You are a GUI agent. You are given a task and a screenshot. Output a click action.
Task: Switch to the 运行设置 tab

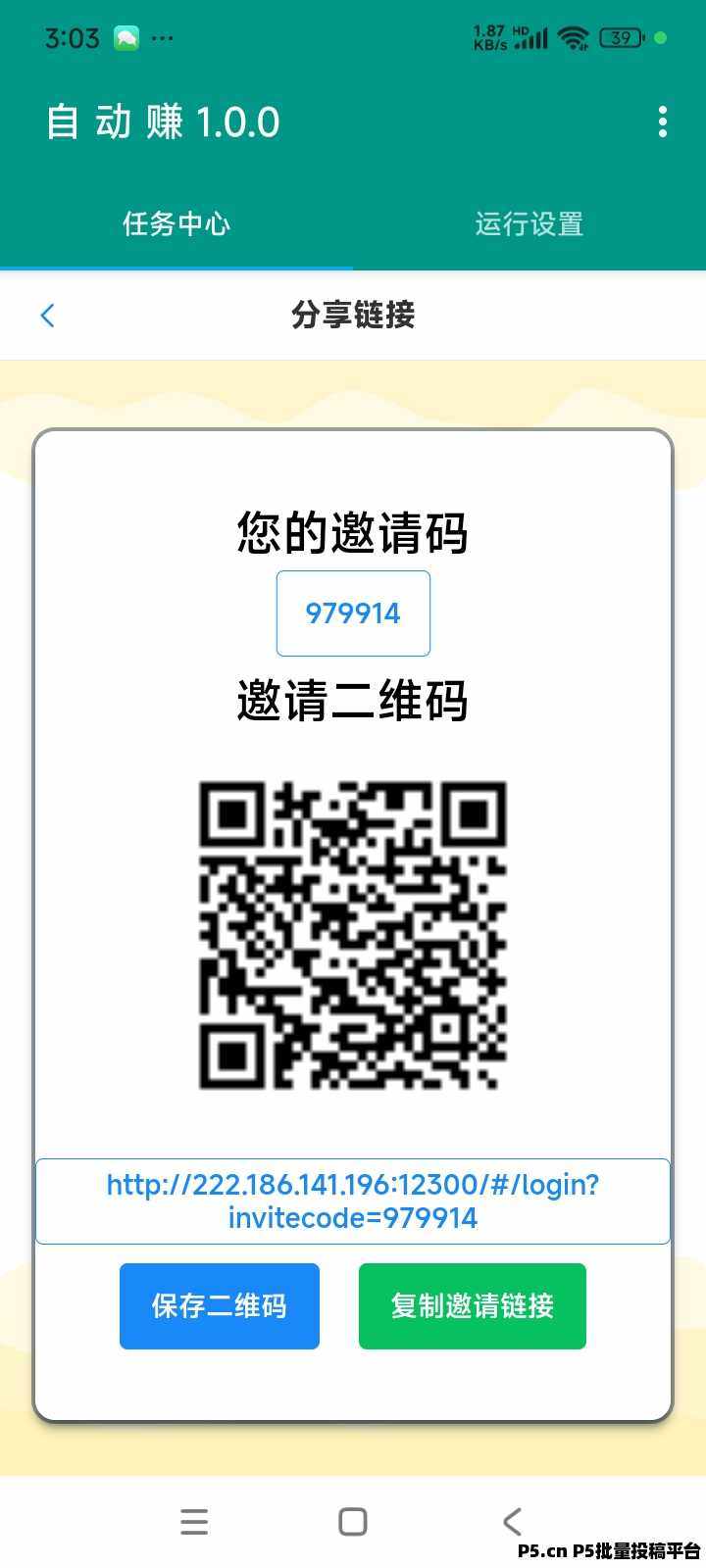pyautogui.click(x=529, y=223)
